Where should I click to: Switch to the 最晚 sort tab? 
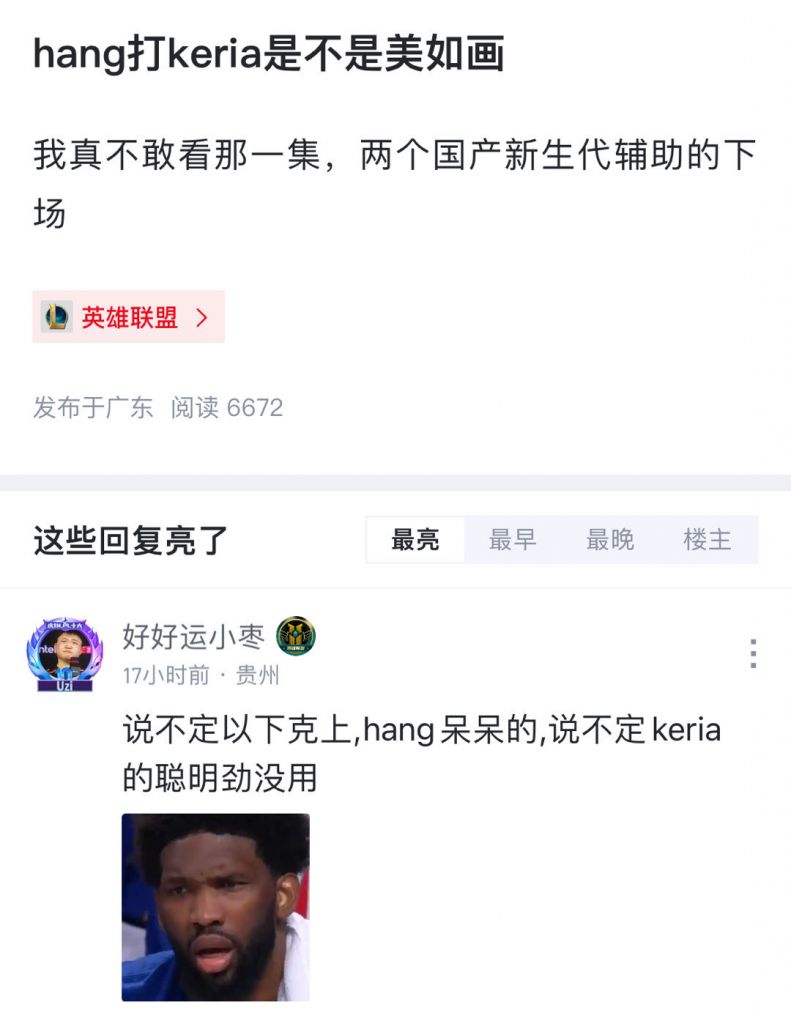tap(612, 539)
